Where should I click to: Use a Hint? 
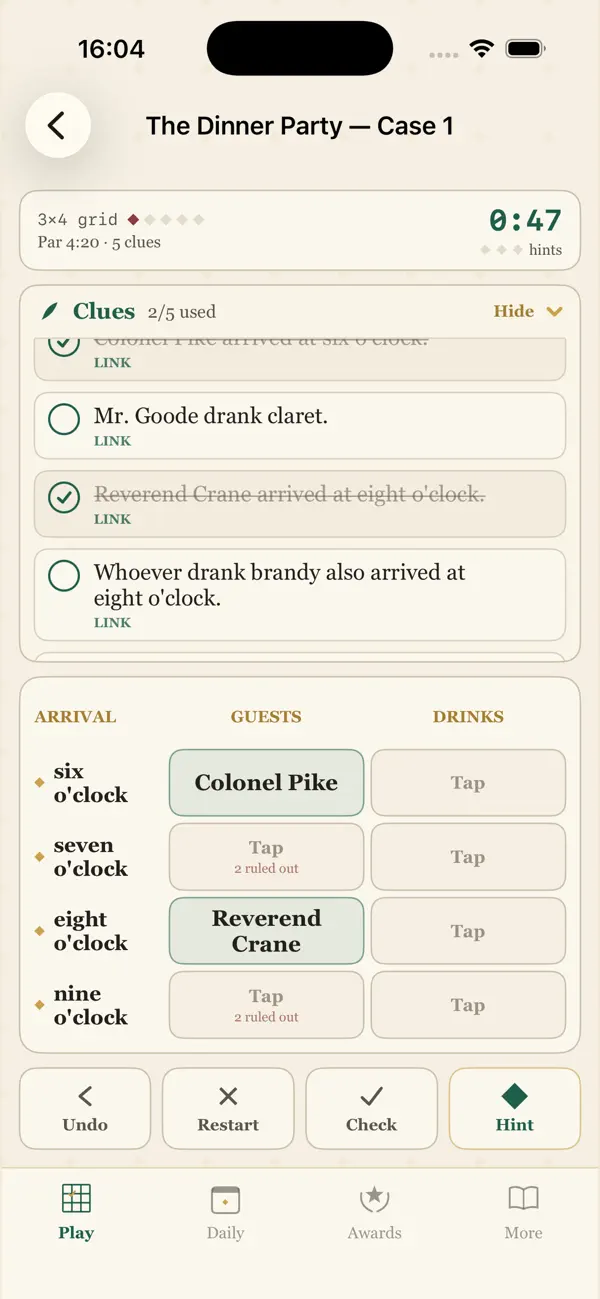point(515,1108)
